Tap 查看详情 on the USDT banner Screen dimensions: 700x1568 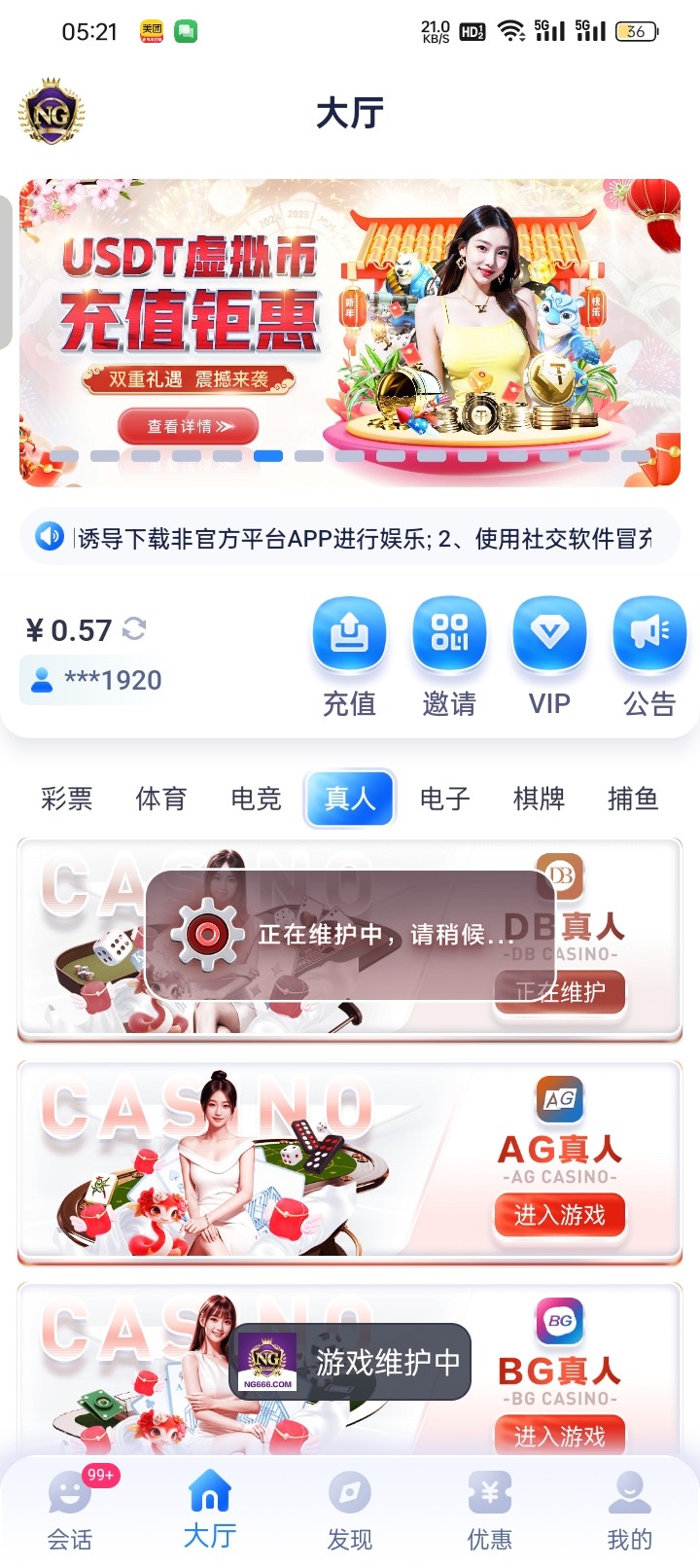click(189, 426)
